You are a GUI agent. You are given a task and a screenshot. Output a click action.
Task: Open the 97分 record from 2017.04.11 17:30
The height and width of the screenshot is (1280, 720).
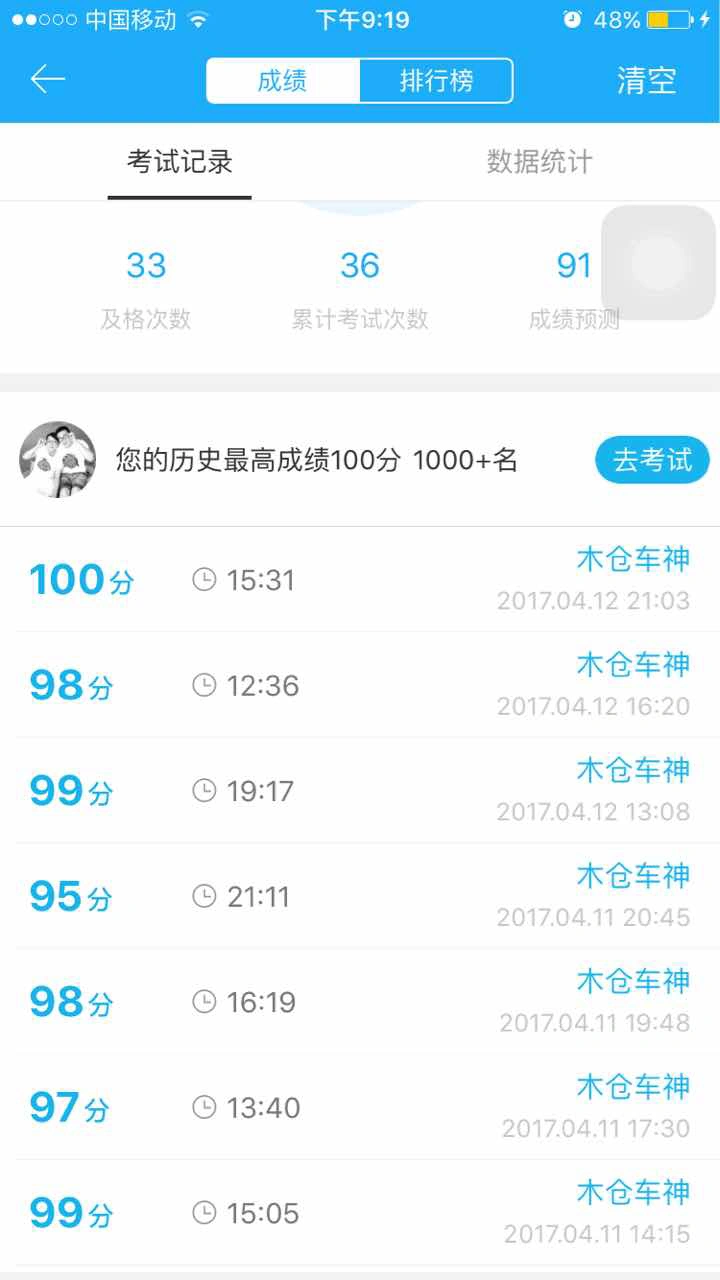(360, 1107)
